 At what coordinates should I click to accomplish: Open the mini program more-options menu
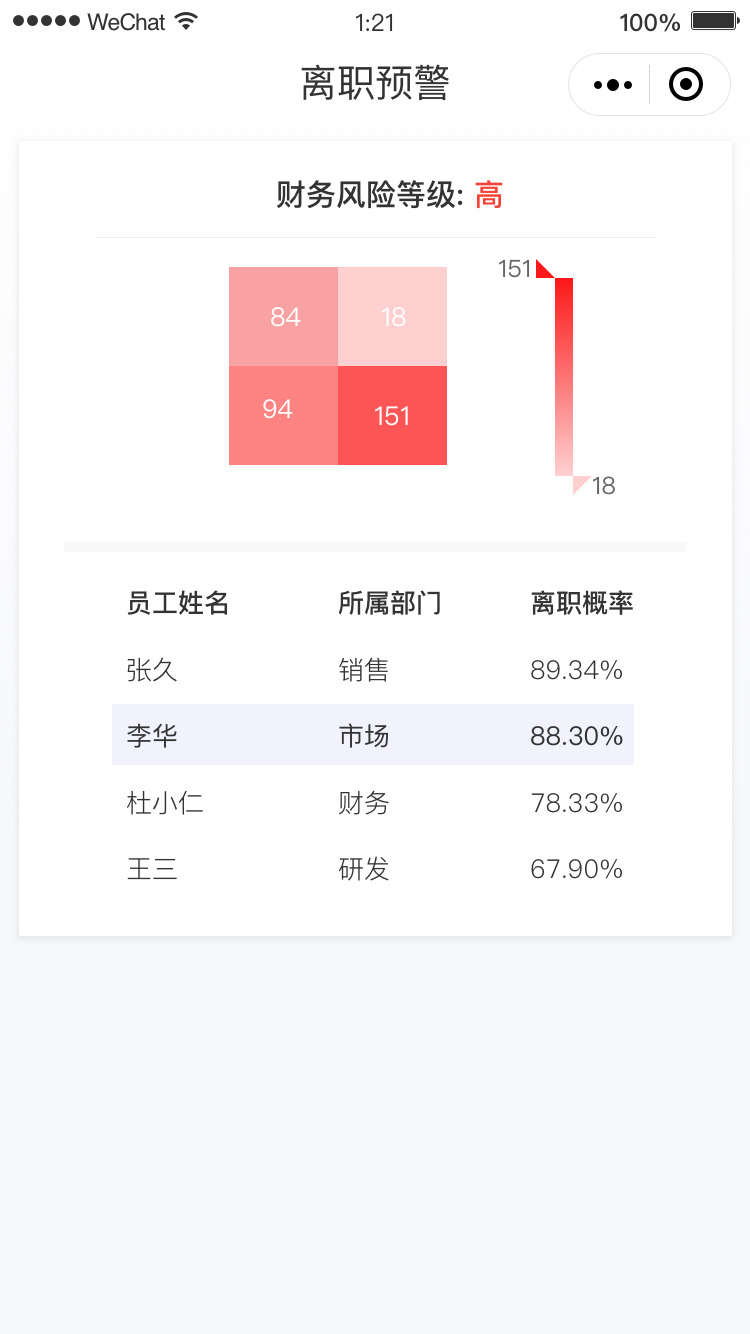[612, 85]
